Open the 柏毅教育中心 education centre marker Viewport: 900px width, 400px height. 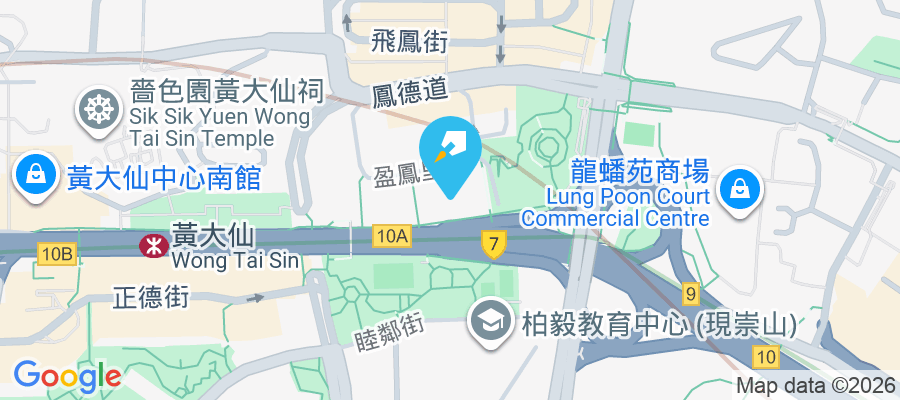tap(494, 323)
